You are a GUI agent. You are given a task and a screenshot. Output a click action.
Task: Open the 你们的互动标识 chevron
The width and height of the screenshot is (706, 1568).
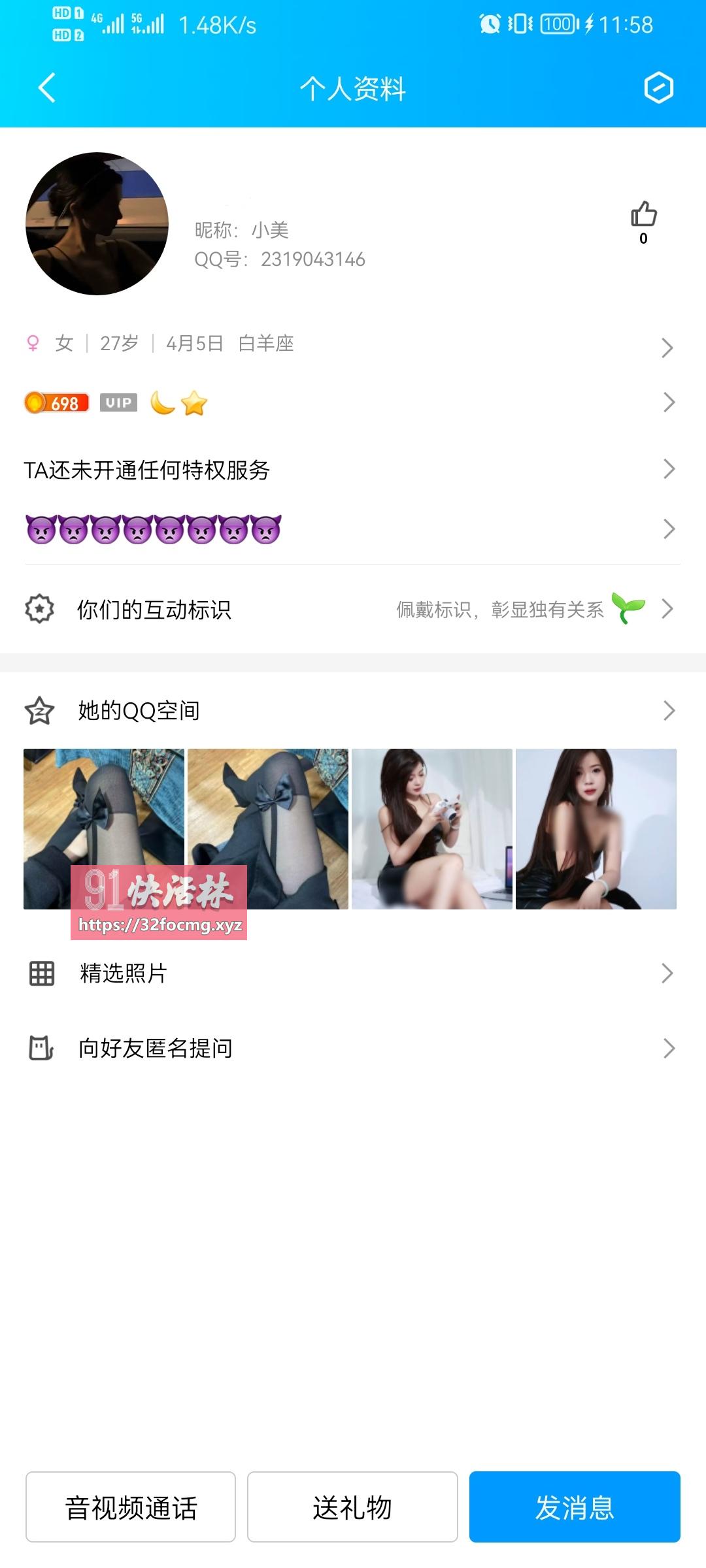[668, 610]
